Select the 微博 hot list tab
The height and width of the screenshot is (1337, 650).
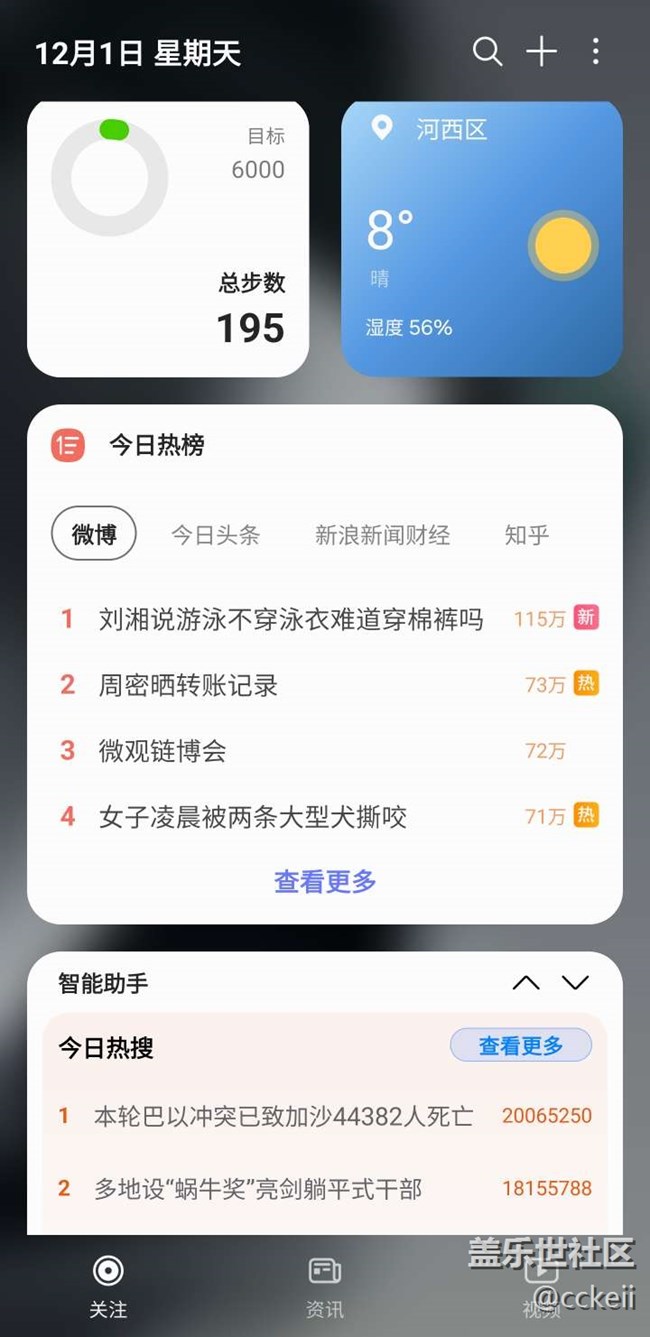94,535
